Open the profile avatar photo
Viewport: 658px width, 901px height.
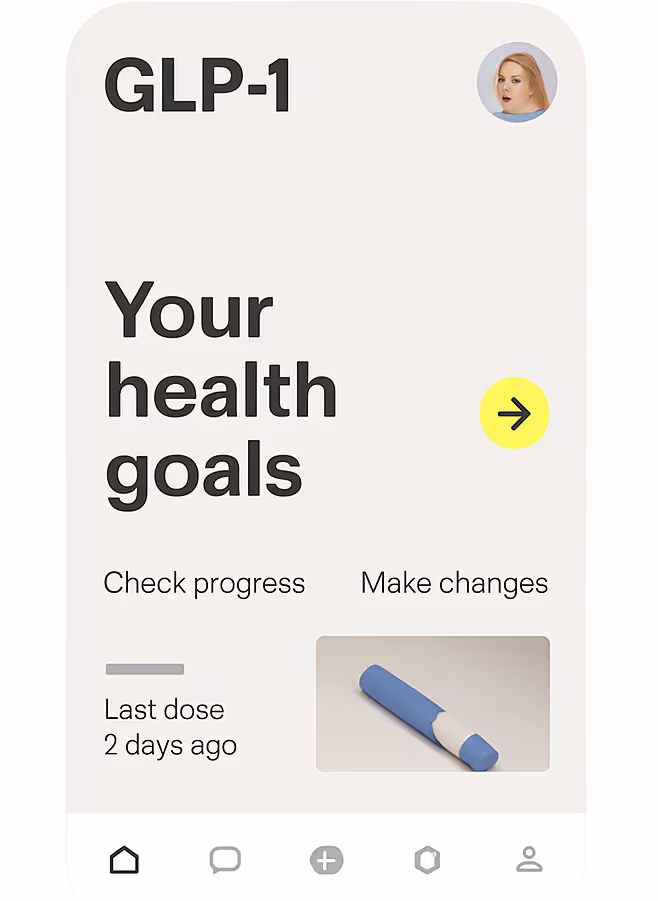coord(517,82)
